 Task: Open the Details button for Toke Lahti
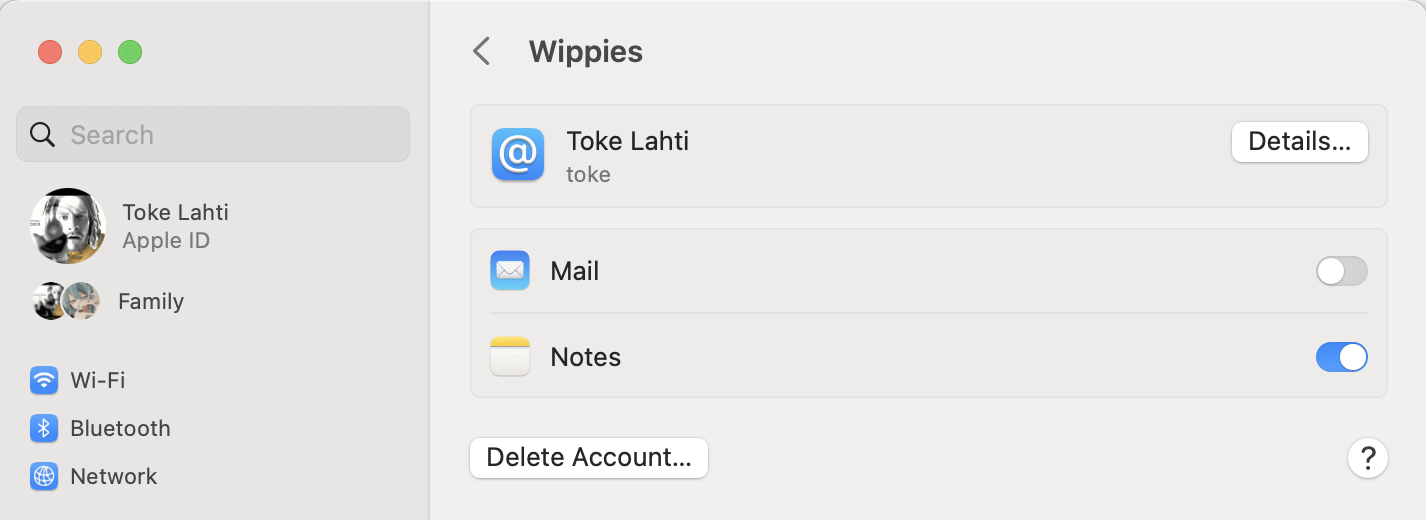click(1299, 142)
